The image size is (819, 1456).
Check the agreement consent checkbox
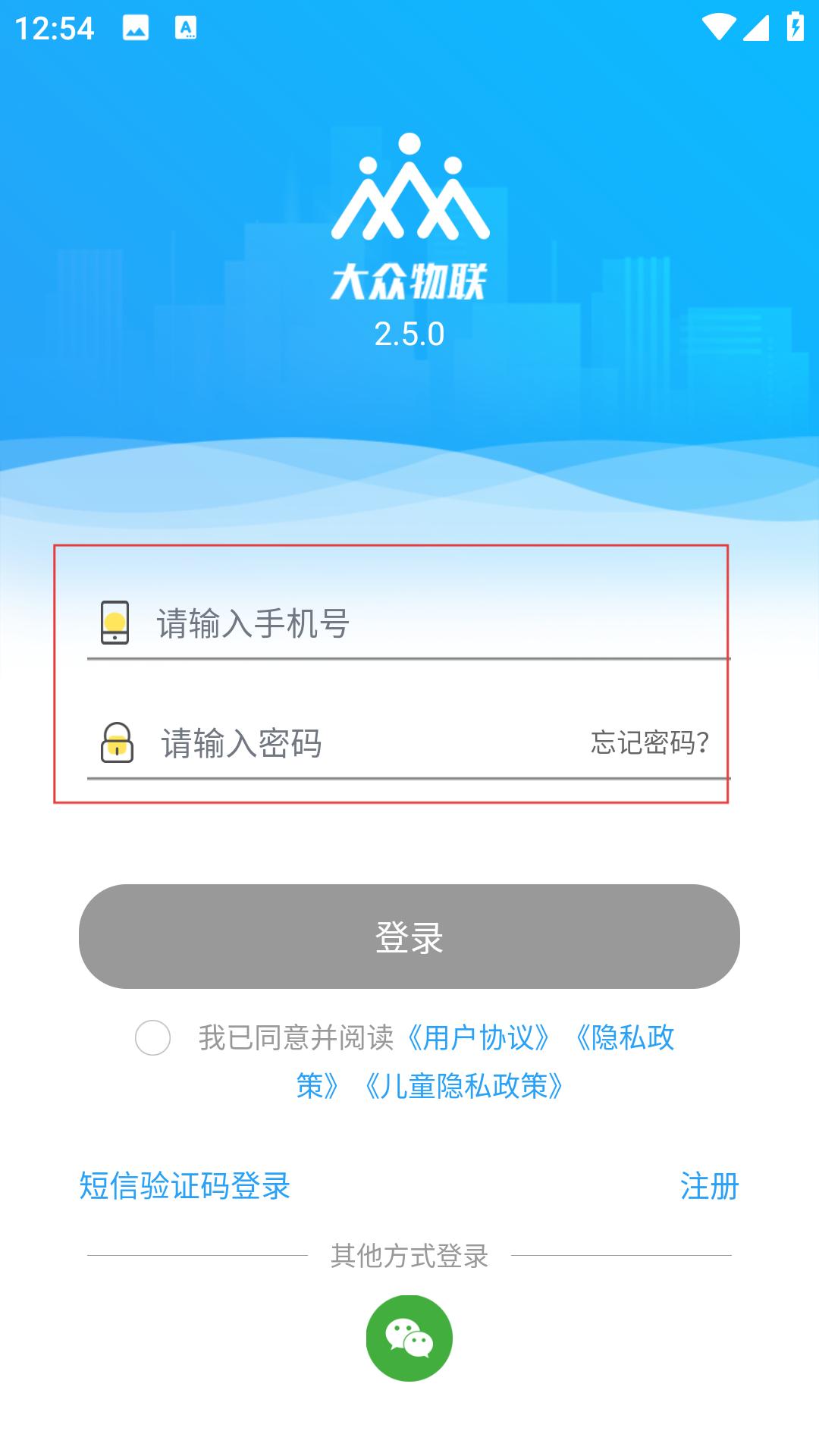(152, 1038)
